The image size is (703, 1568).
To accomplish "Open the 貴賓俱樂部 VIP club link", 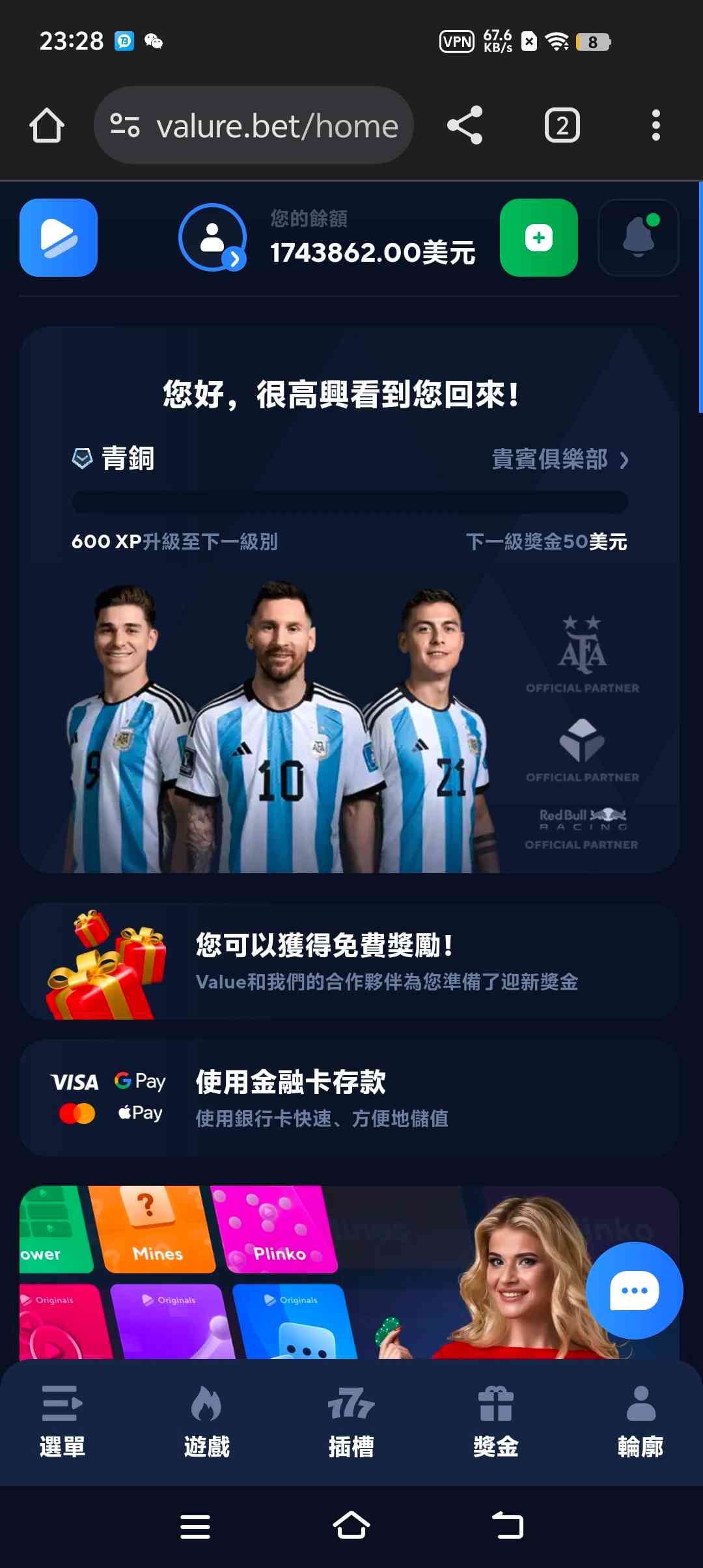I will (x=559, y=460).
